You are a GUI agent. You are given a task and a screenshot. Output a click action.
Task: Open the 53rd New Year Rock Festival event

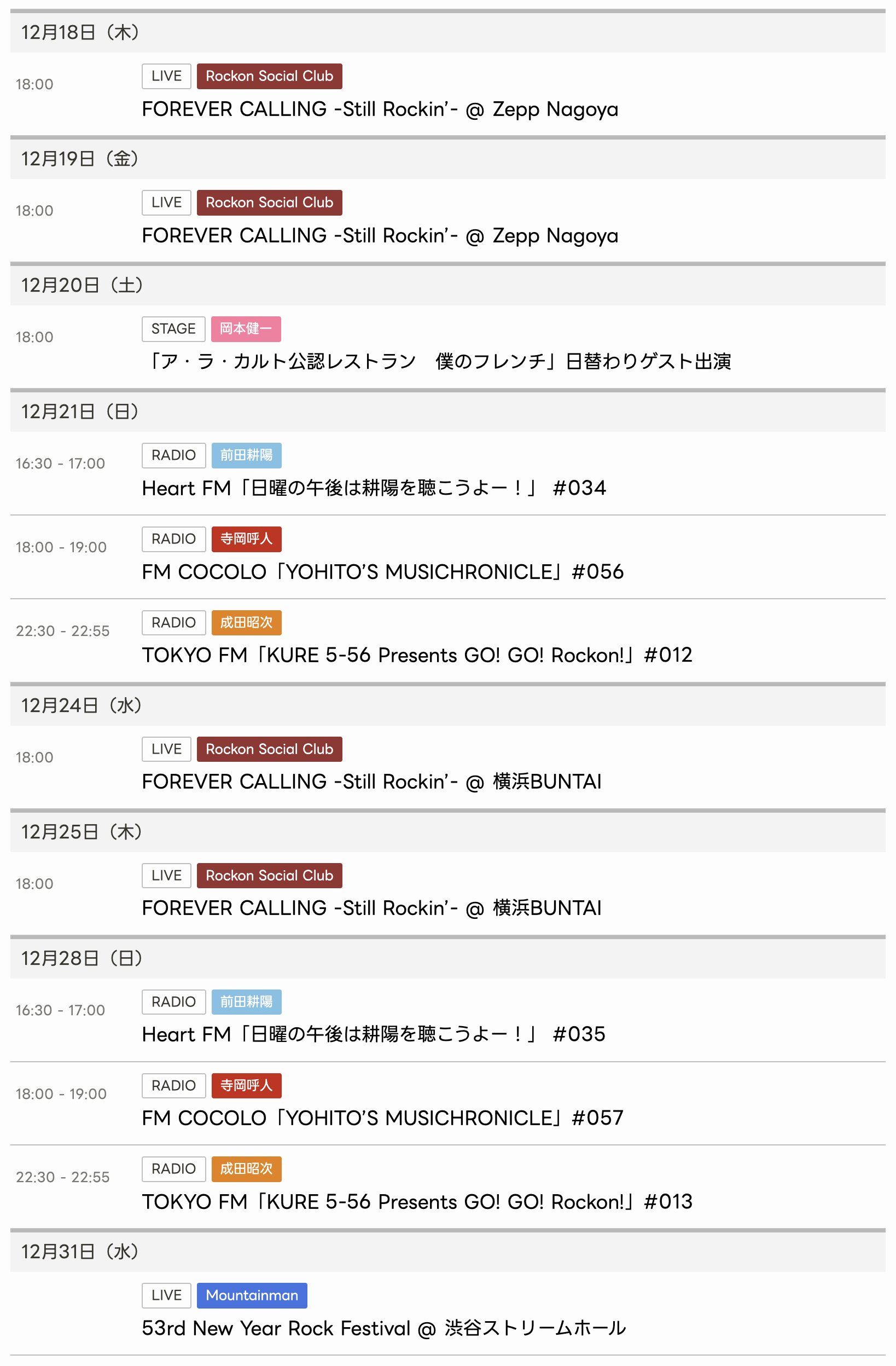pos(384,1328)
